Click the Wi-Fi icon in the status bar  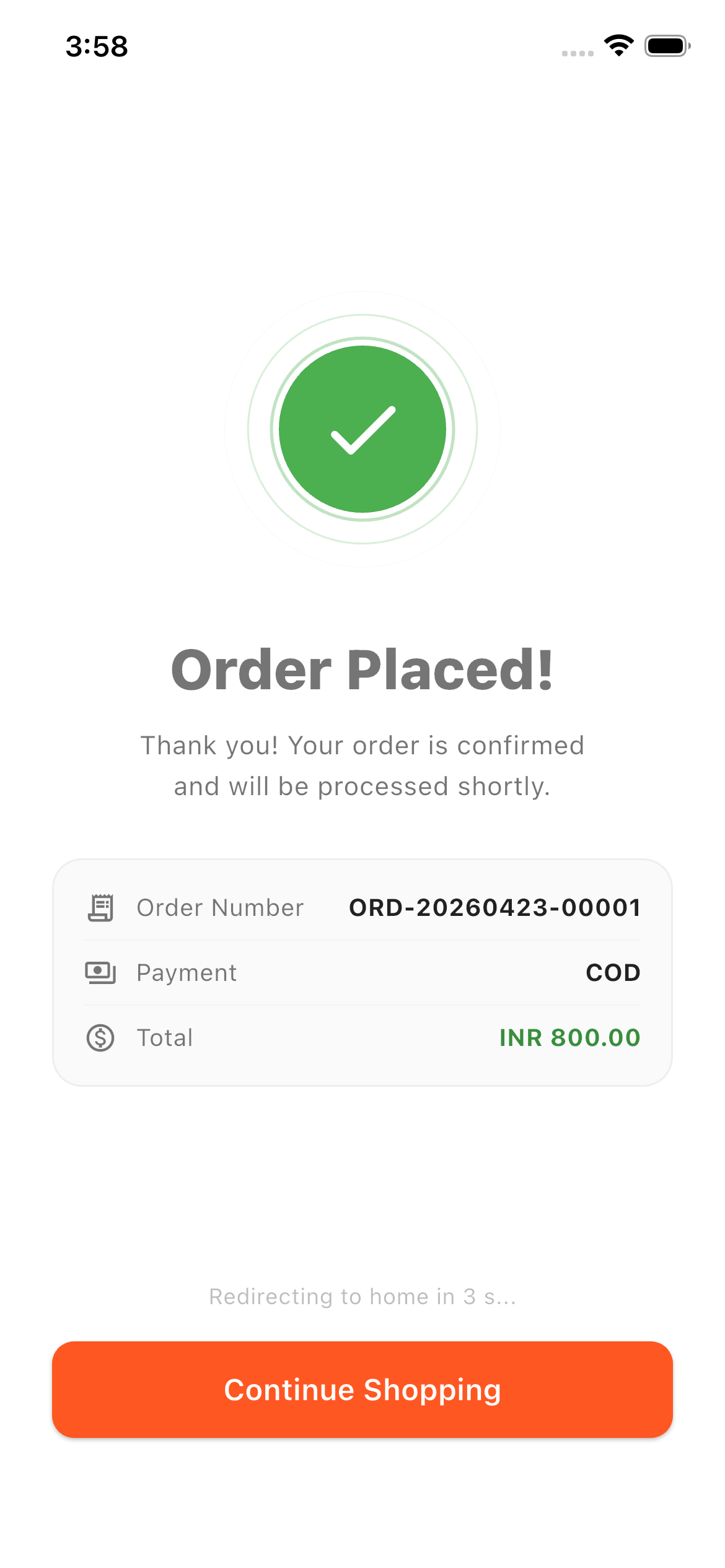[618, 46]
